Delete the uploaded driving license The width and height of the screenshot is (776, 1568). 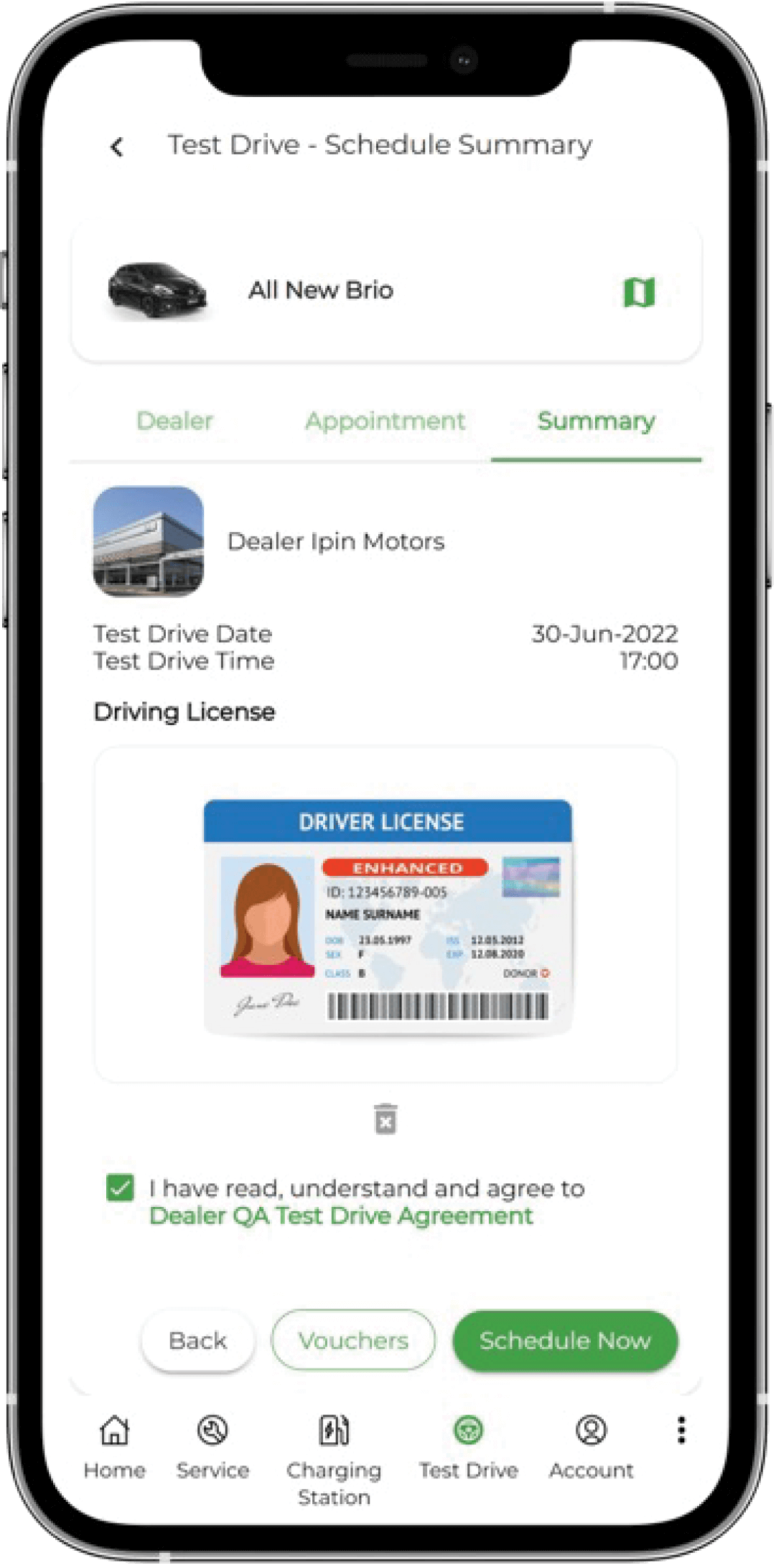coord(385,1119)
